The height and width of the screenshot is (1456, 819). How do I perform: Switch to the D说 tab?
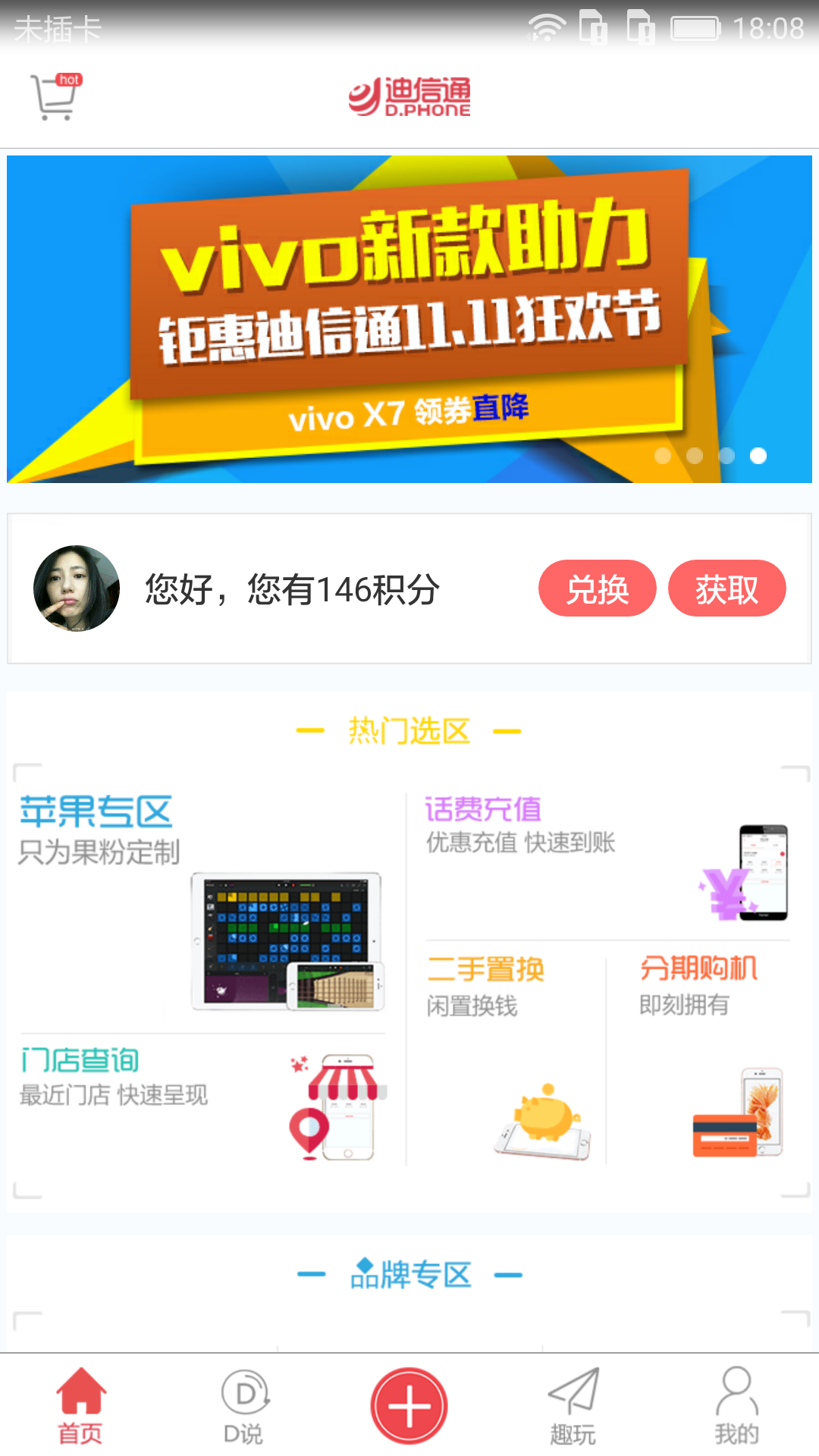244,1406
